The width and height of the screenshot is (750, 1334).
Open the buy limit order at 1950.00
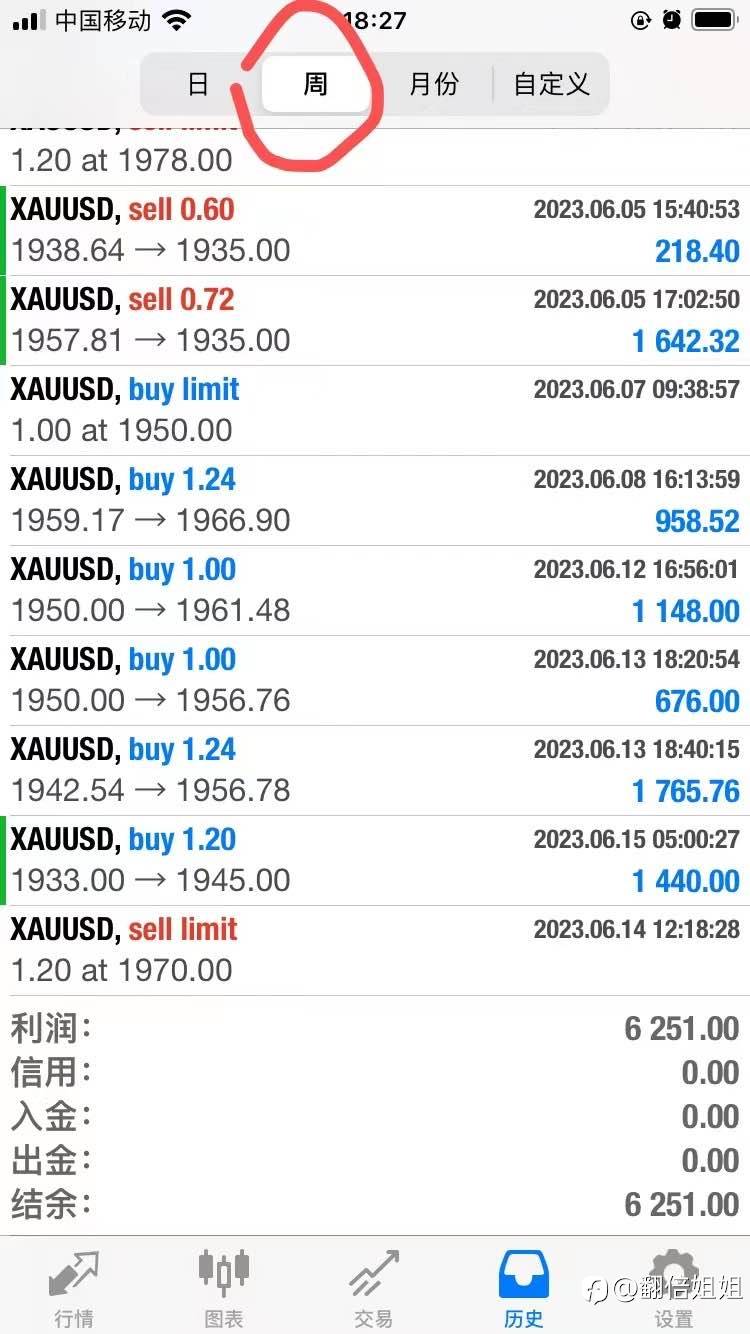coord(375,410)
